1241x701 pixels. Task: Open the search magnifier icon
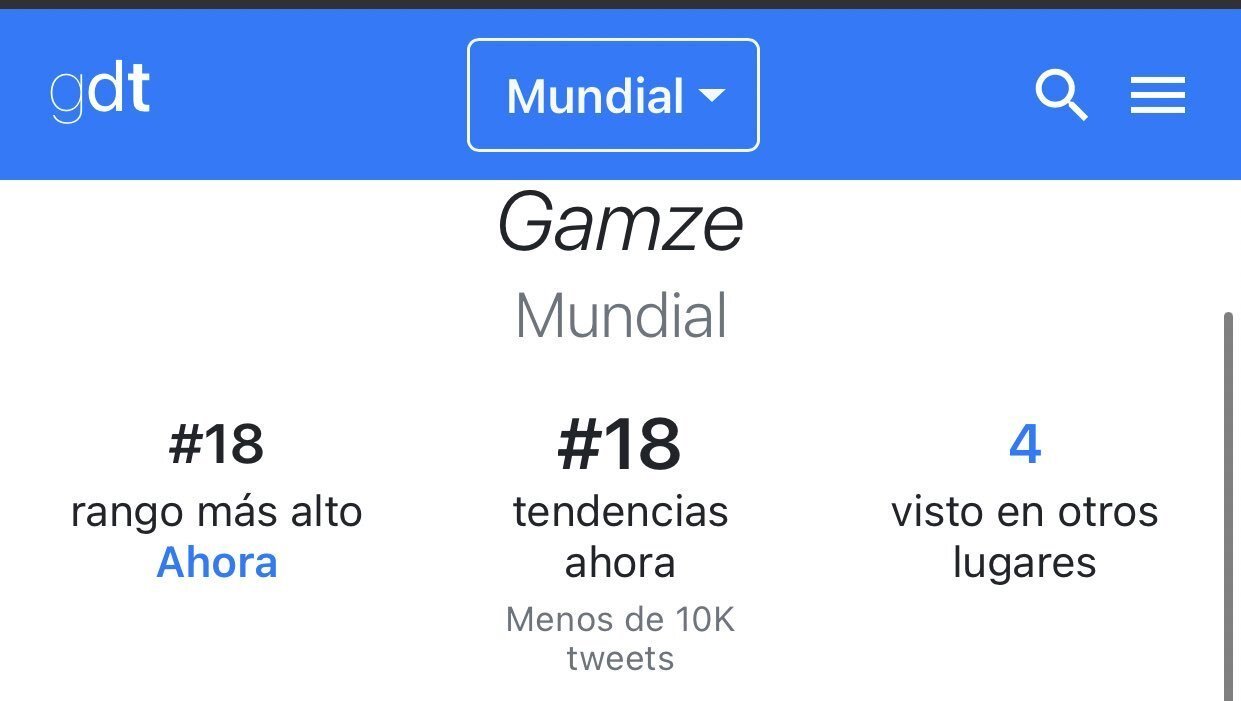click(1060, 96)
